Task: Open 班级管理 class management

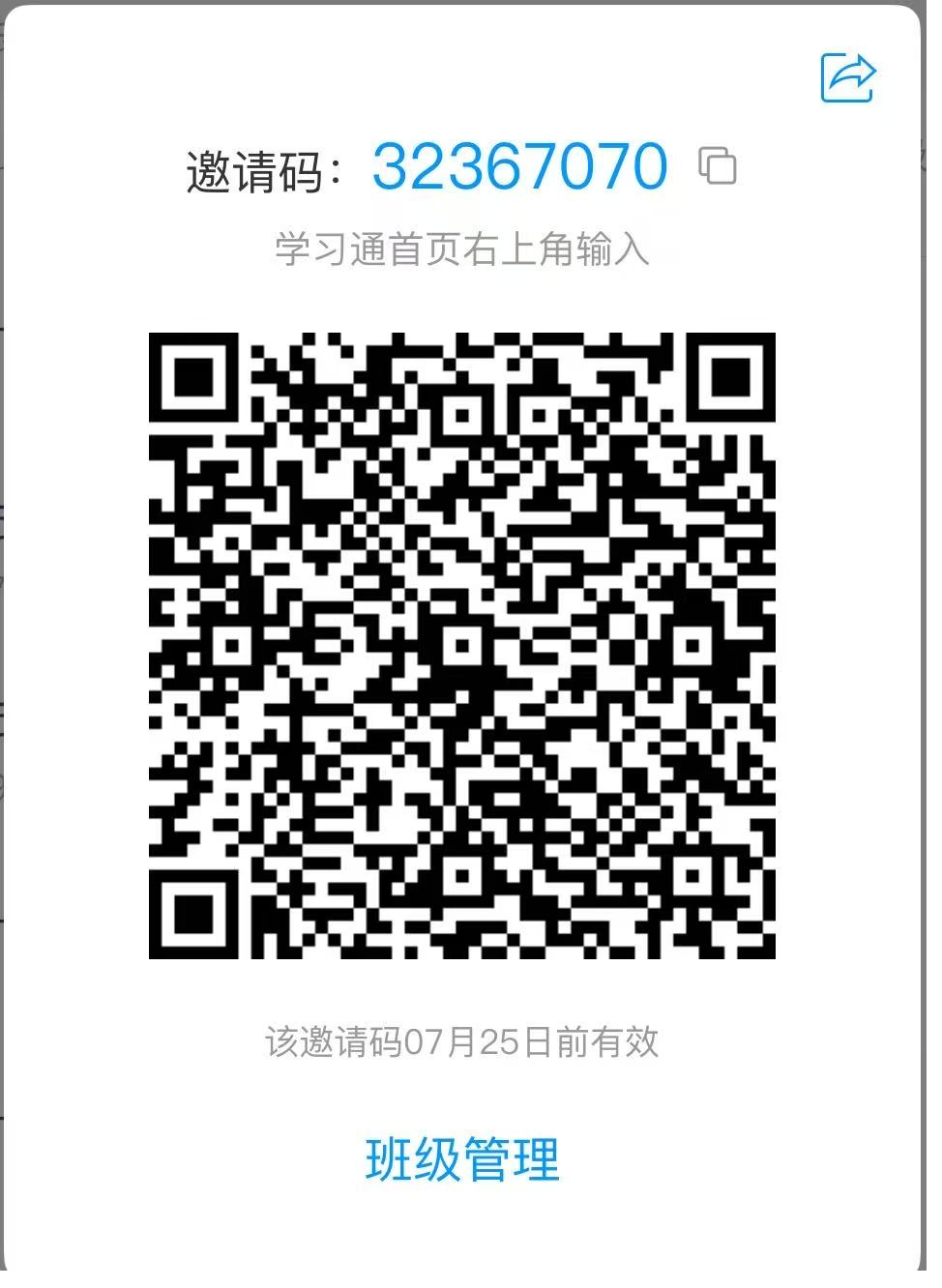Action: pos(462,1158)
